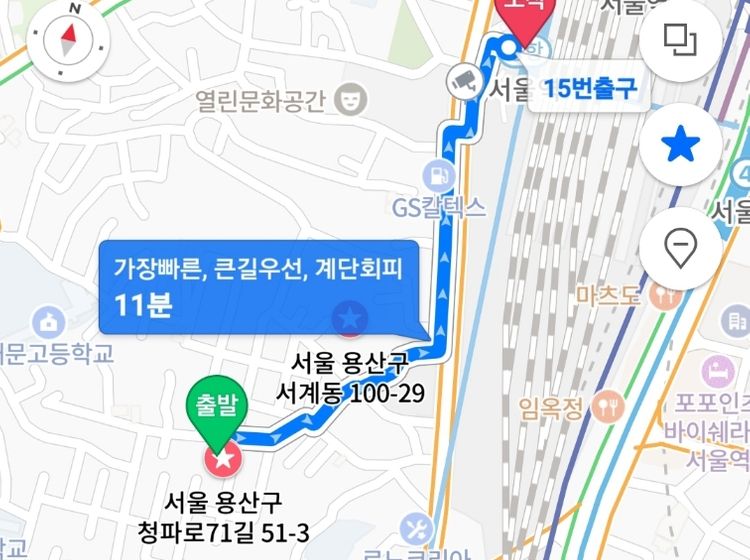Tap the 열린문화공간 place marker
Screen dimensions: 750x560
click(x=350, y=99)
